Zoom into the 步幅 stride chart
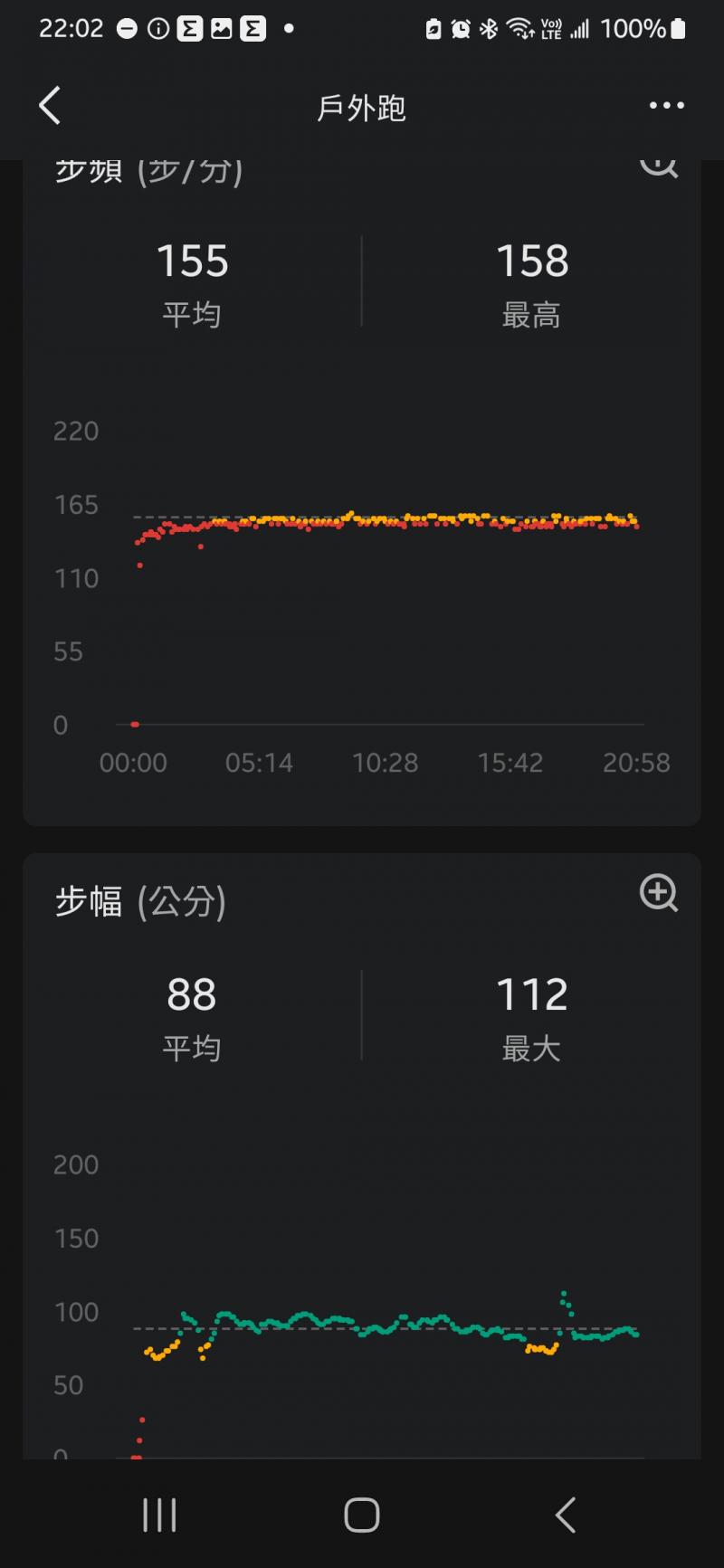 pos(659,893)
